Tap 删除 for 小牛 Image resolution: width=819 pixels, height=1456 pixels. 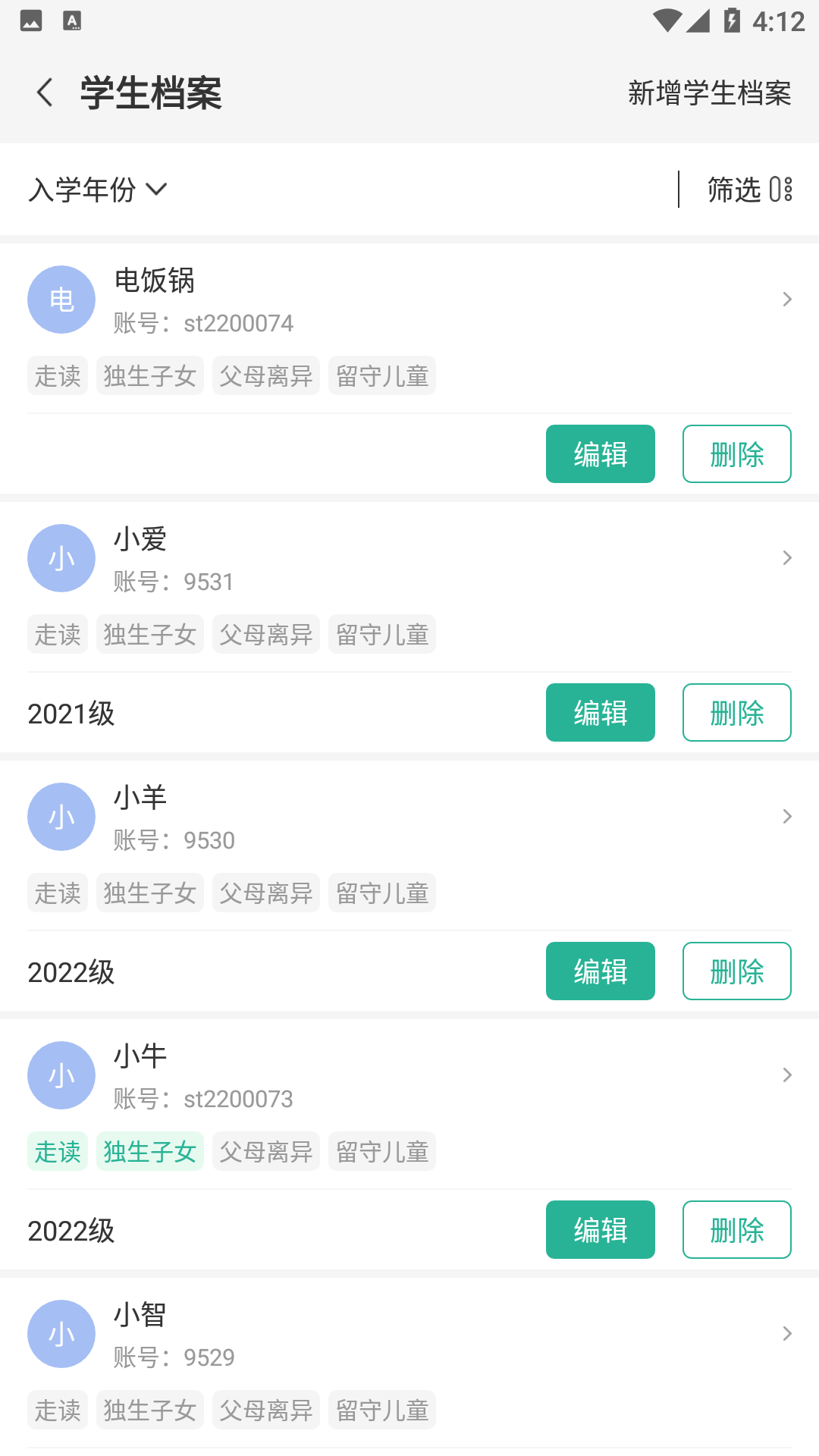coord(737,1230)
